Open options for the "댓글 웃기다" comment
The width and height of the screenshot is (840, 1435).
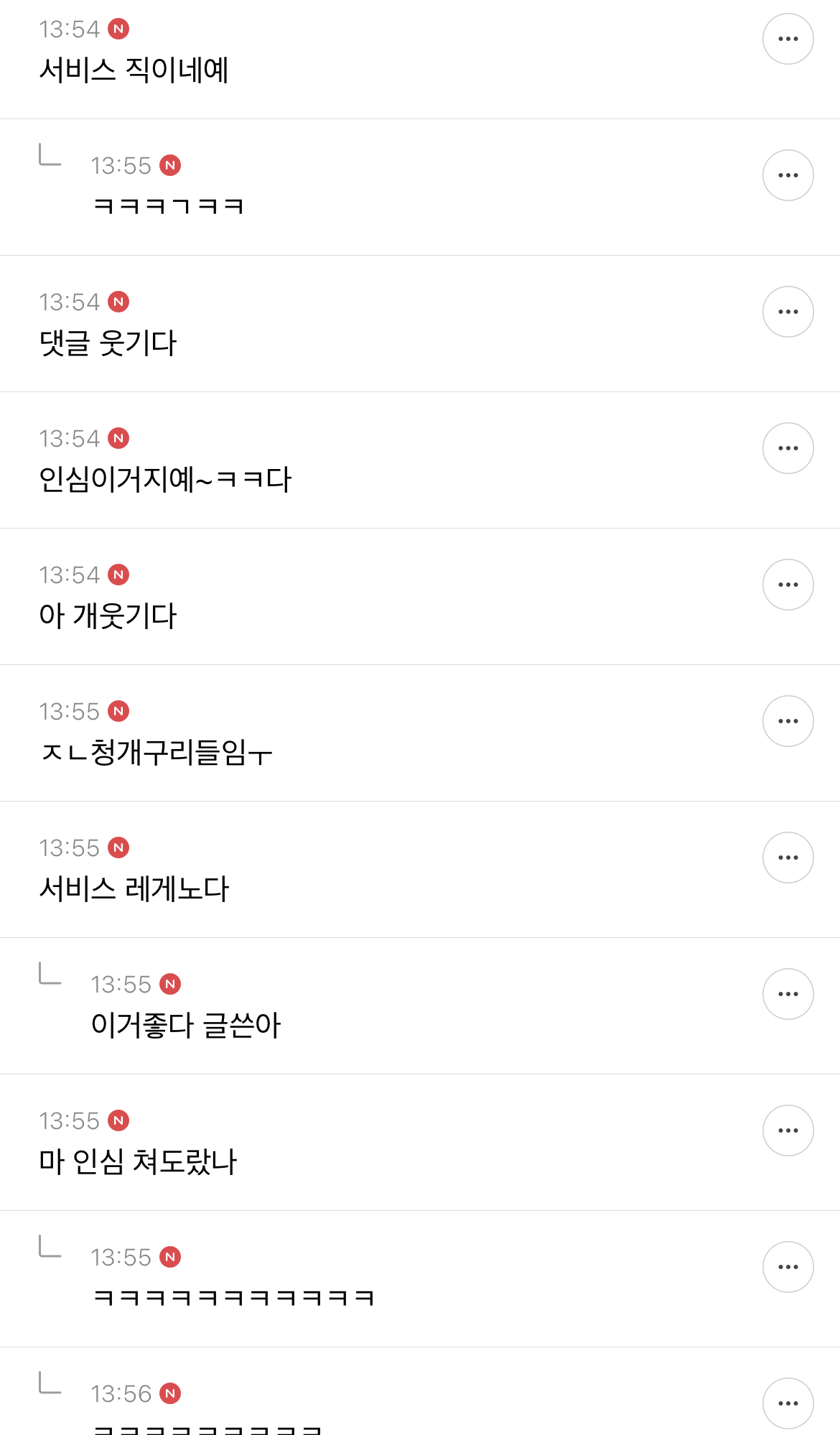coord(788,311)
